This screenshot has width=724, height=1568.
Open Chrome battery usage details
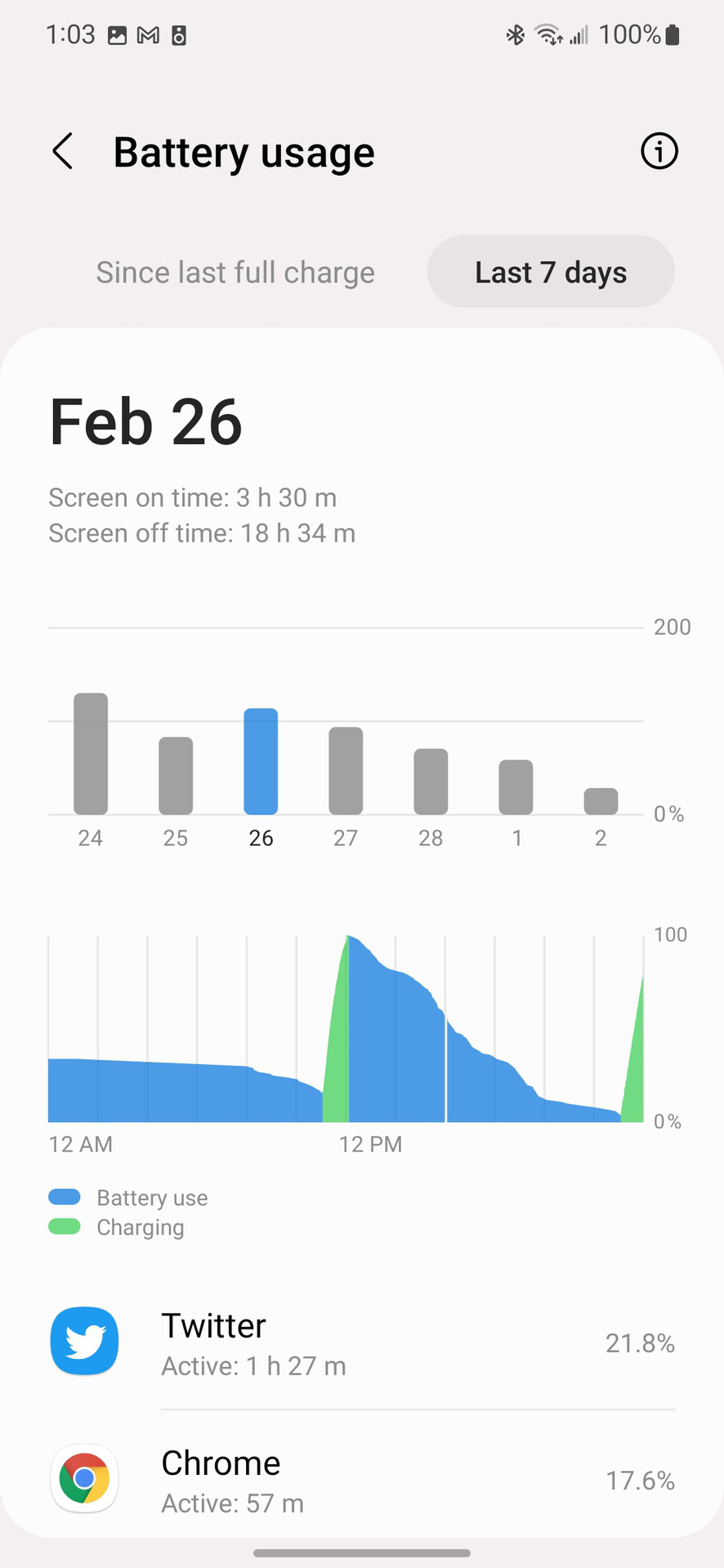(362, 1481)
